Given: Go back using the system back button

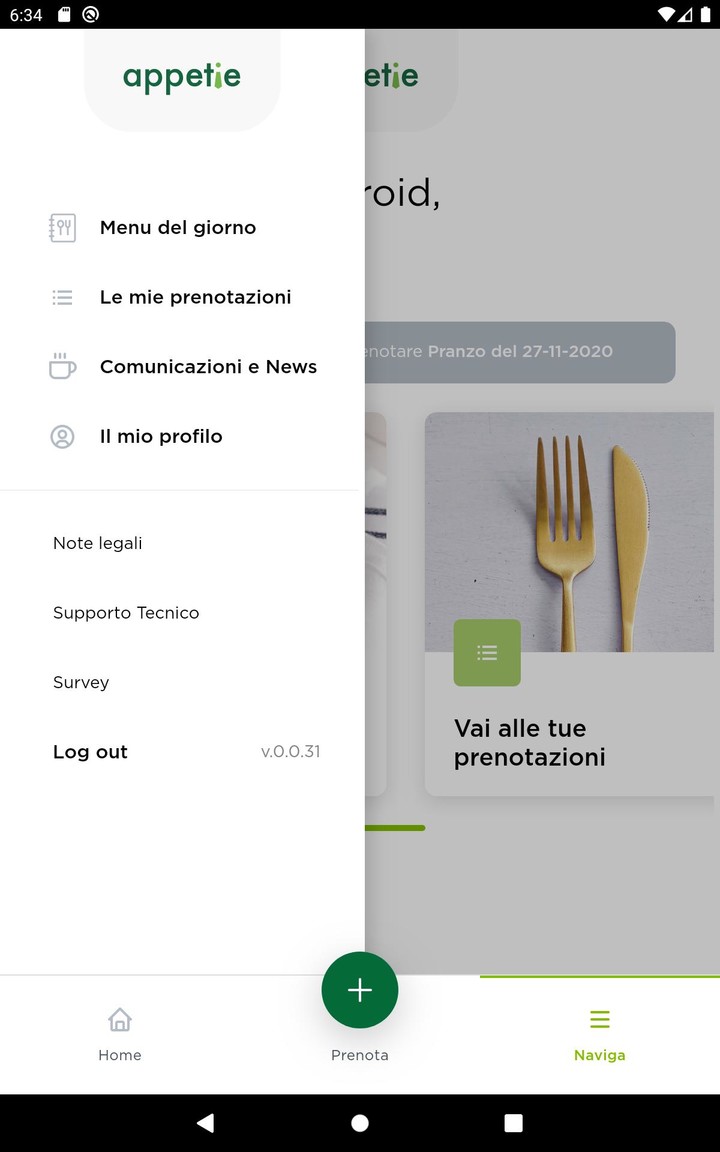Looking at the screenshot, I should [206, 1123].
